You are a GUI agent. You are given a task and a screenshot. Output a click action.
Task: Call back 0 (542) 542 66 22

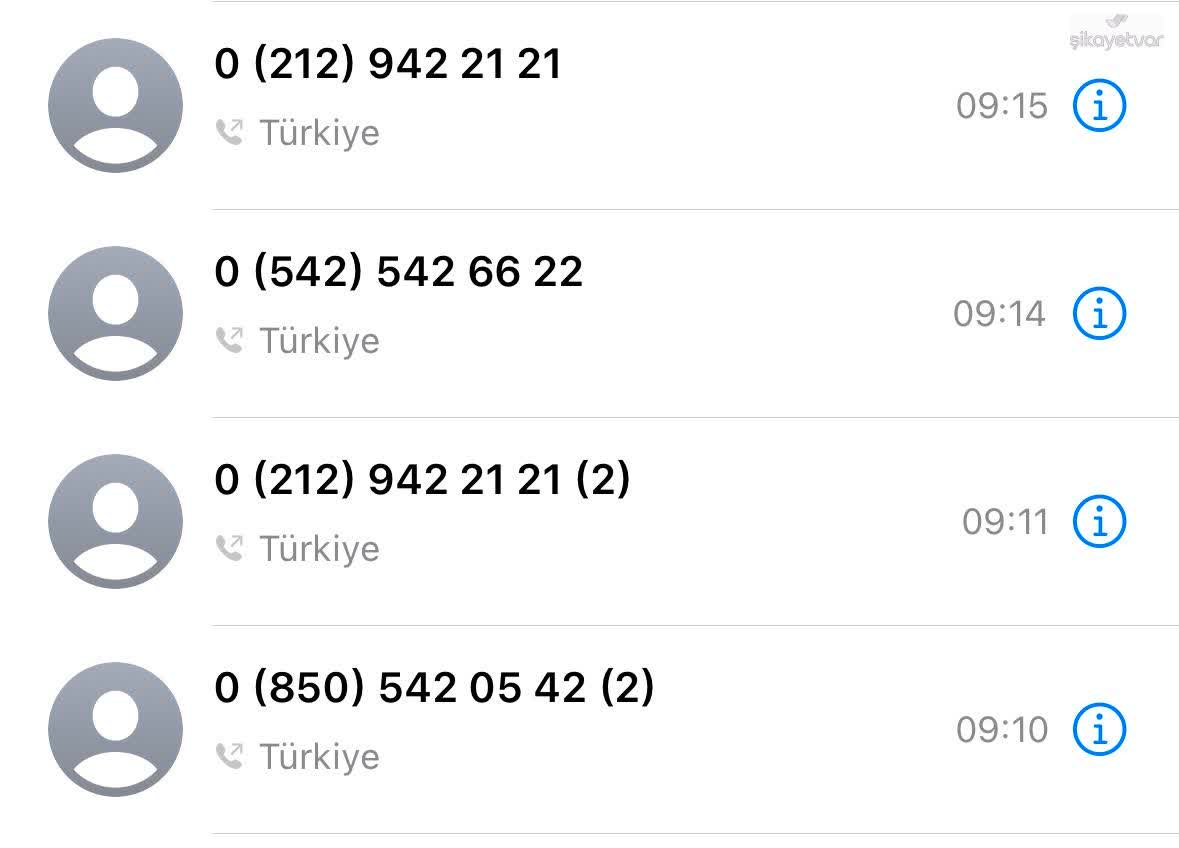coord(398,273)
